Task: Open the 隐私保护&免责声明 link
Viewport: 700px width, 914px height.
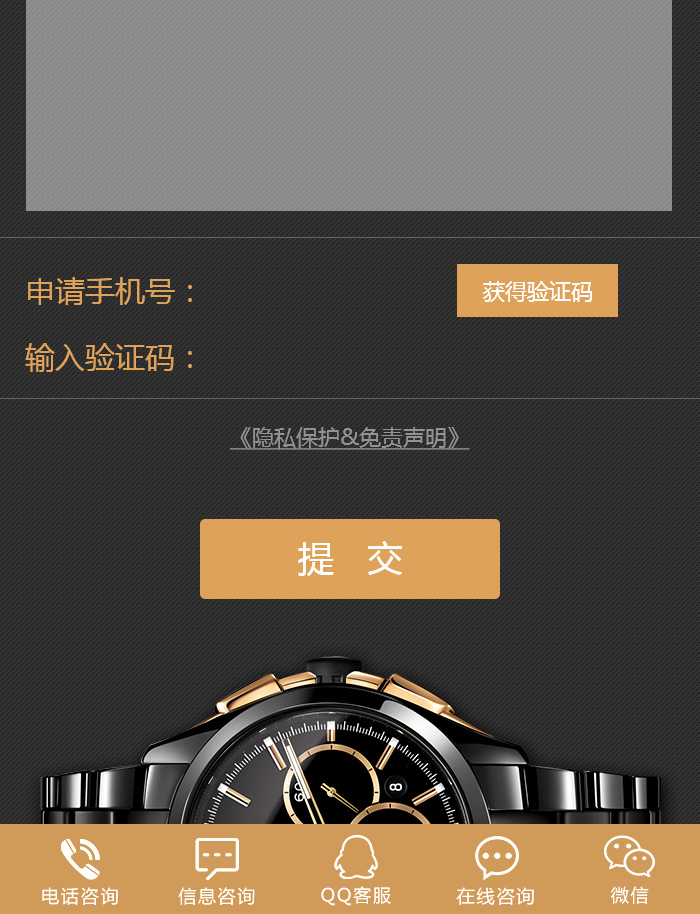Action: [x=349, y=438]
